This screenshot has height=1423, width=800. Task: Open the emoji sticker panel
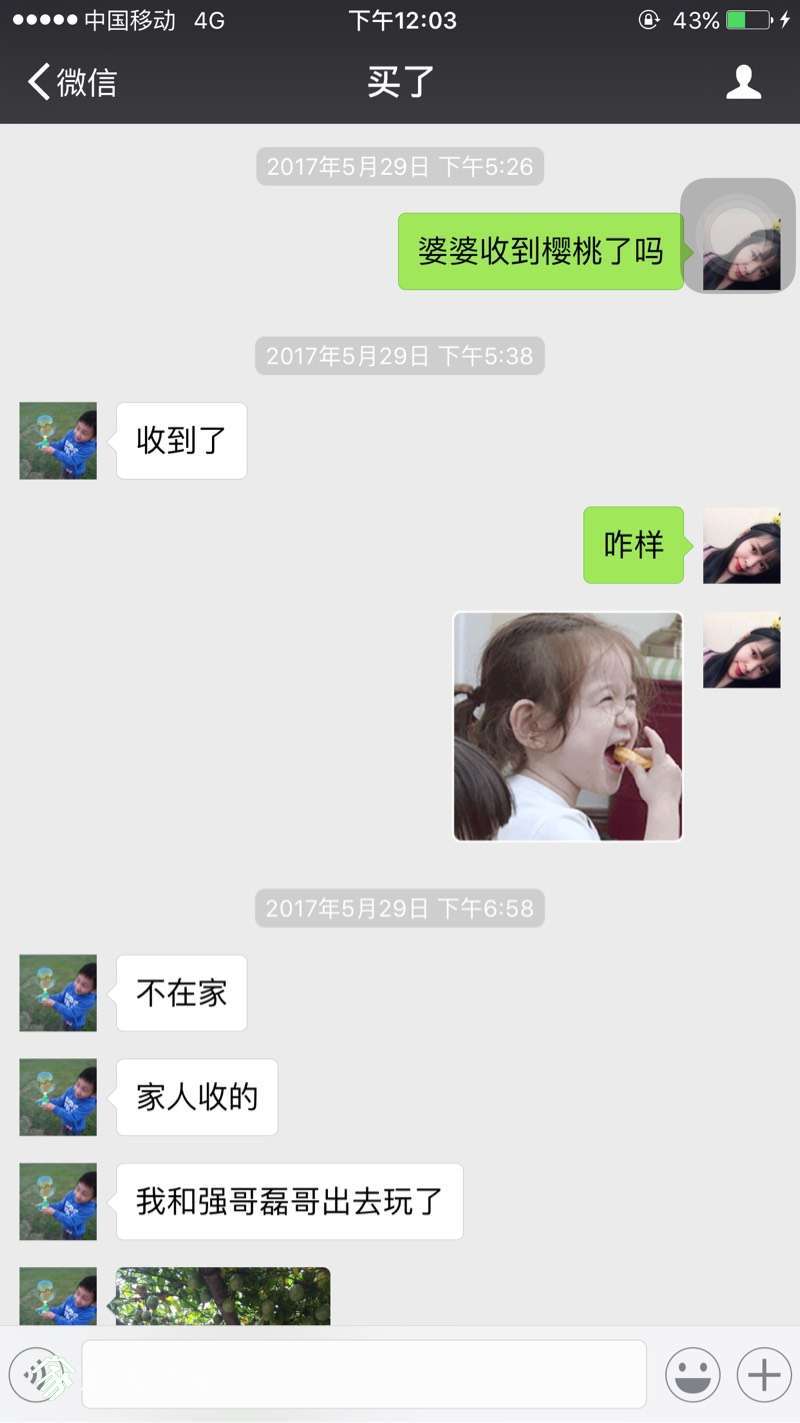coord(693,1375)
